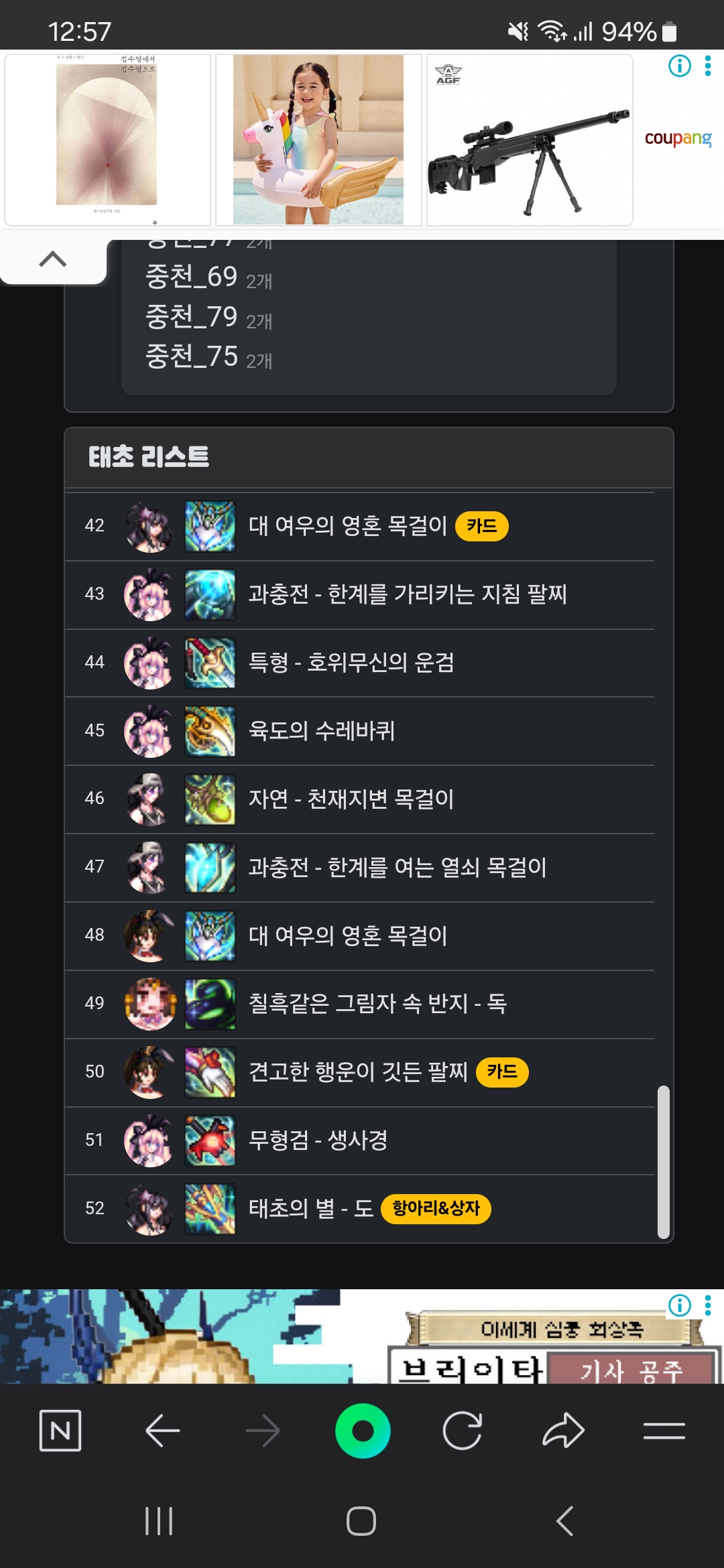Share this page via the share arrow

563,1431
